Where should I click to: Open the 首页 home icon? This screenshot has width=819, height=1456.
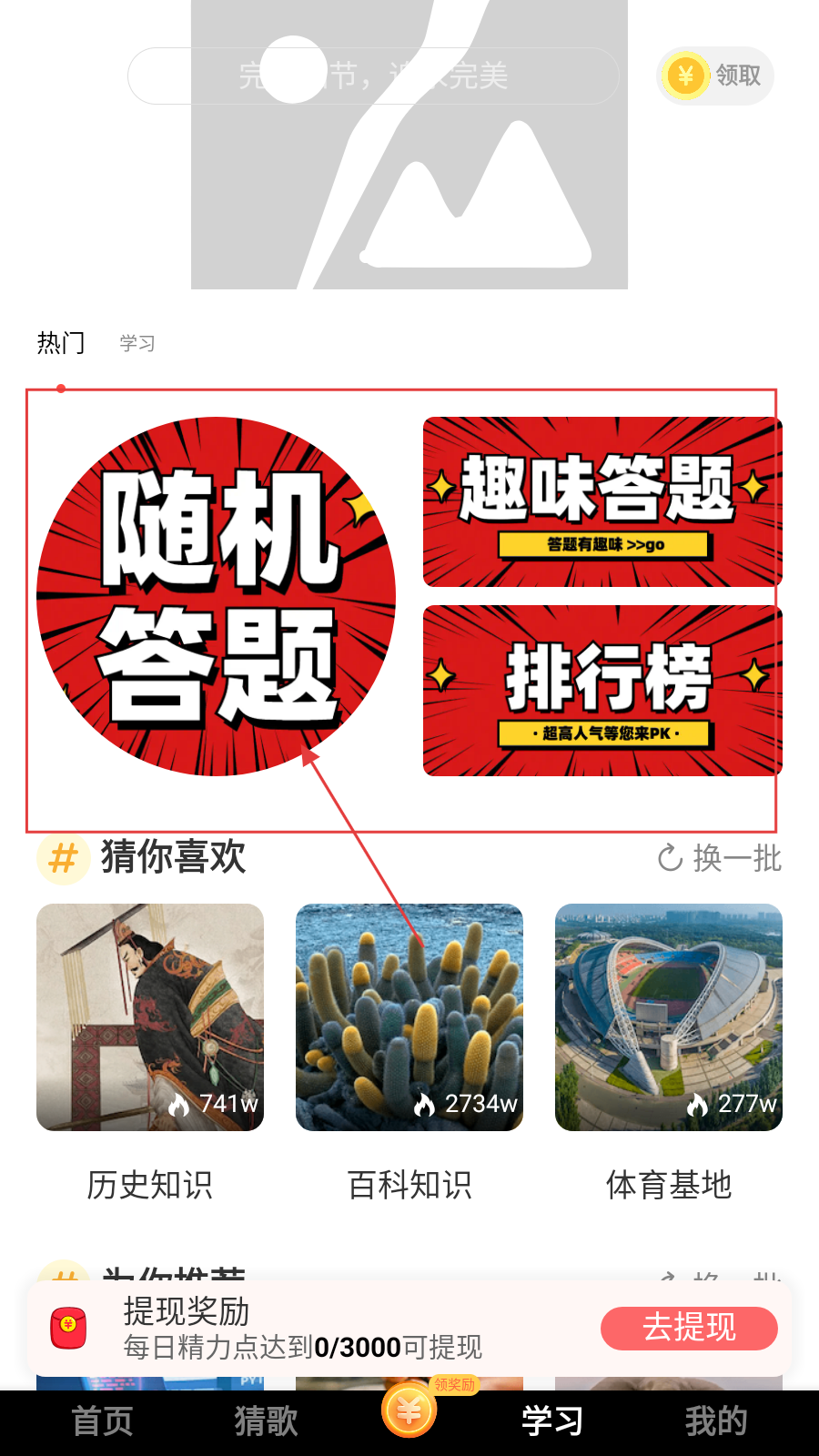click(100, 1420)
